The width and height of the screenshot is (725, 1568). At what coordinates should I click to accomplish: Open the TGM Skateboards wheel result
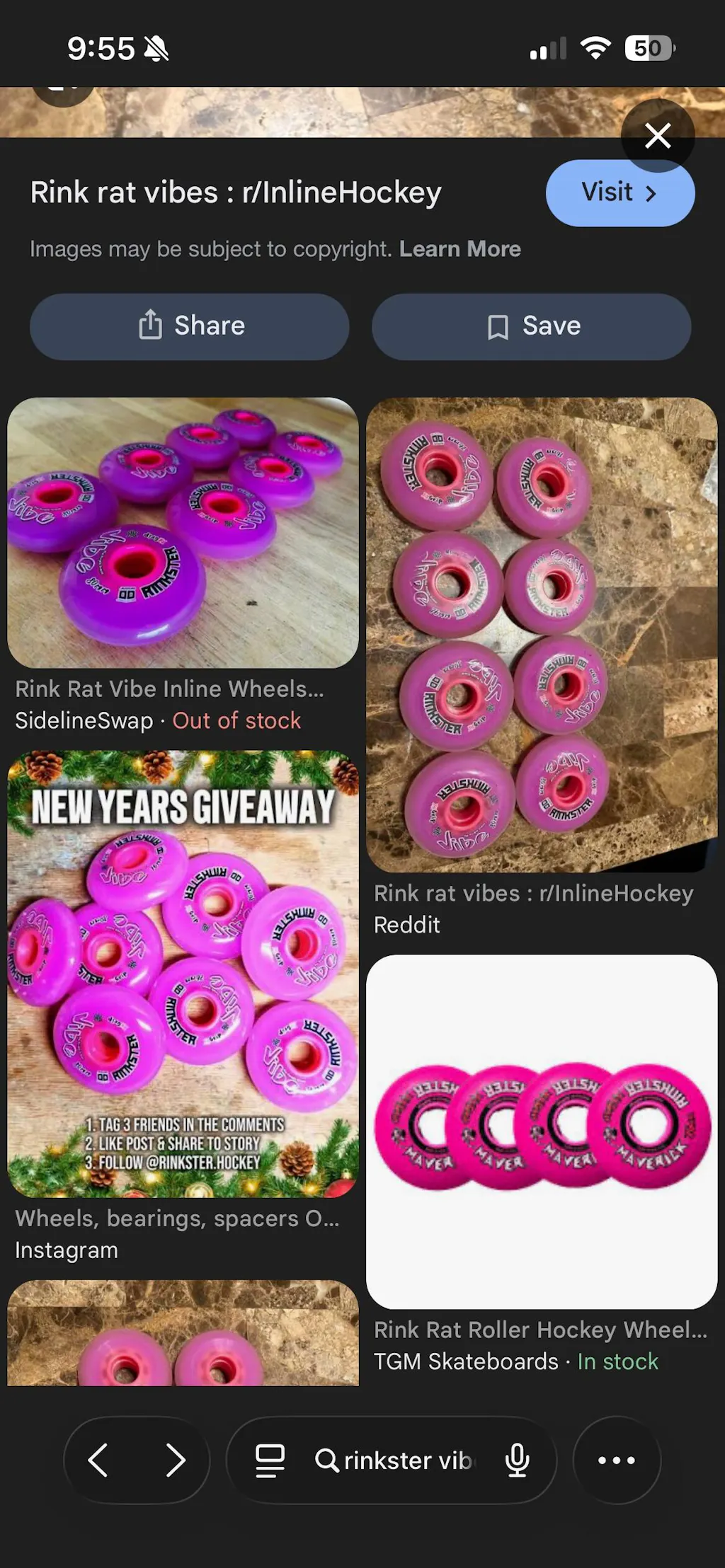(542, 1131)
